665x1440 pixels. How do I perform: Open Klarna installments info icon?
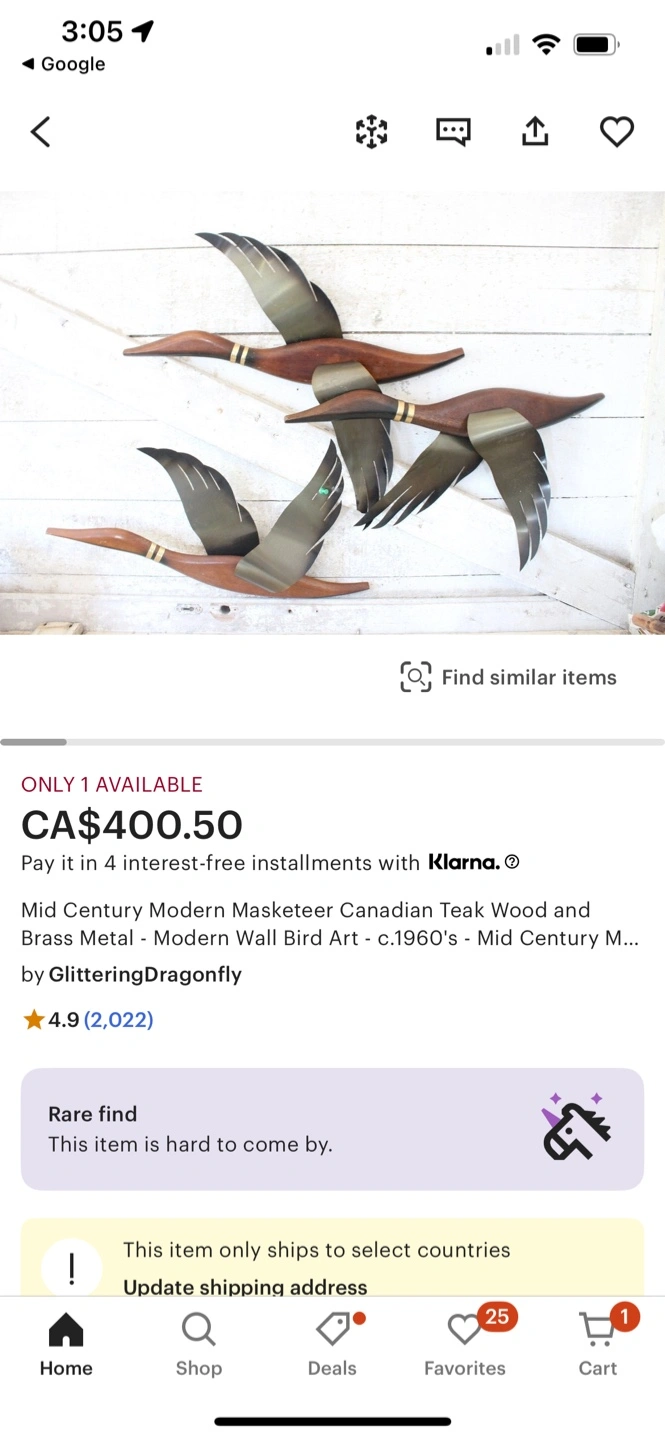(512, 862)
